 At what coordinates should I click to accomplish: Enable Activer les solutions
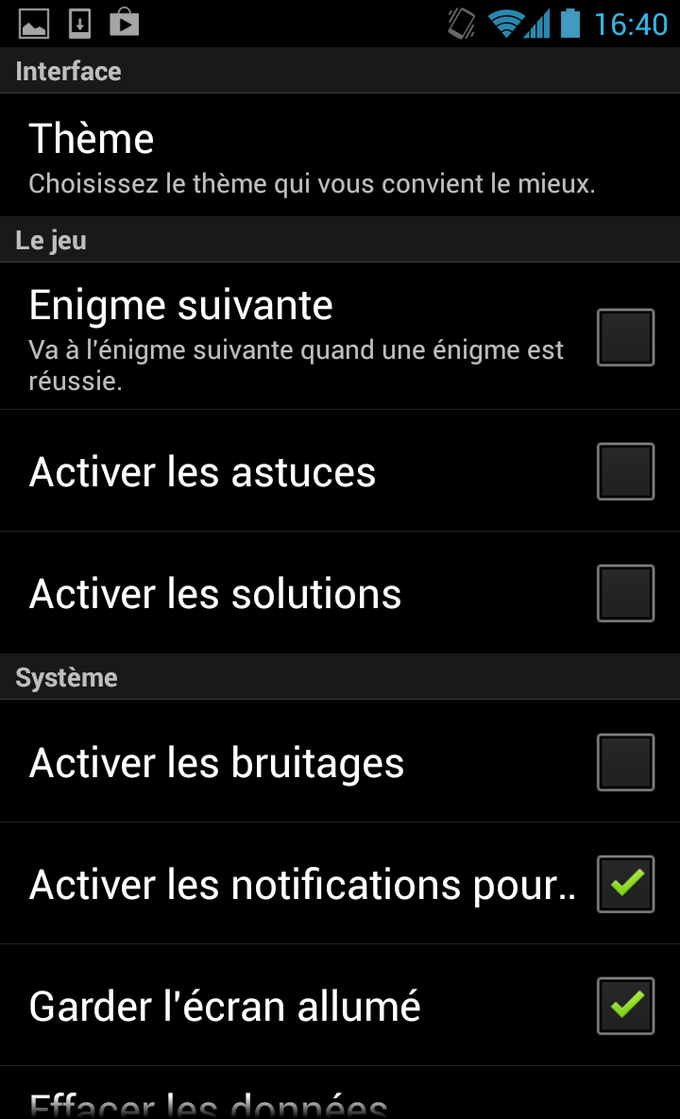click(625, 594)
